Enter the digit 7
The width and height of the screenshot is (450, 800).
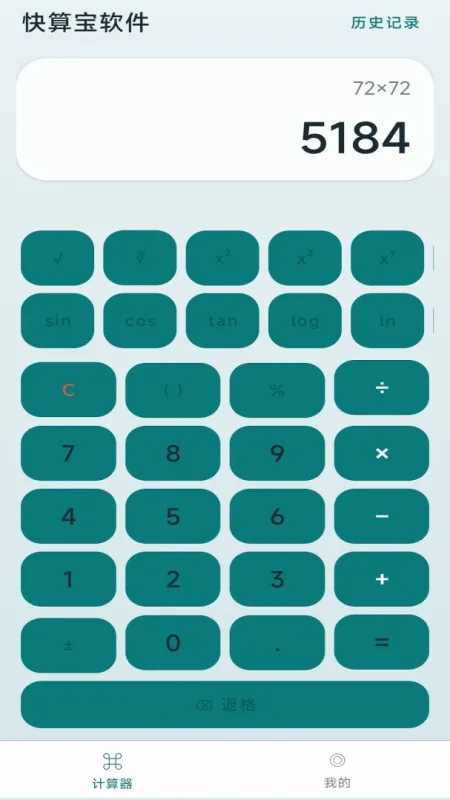pos(68,453)
